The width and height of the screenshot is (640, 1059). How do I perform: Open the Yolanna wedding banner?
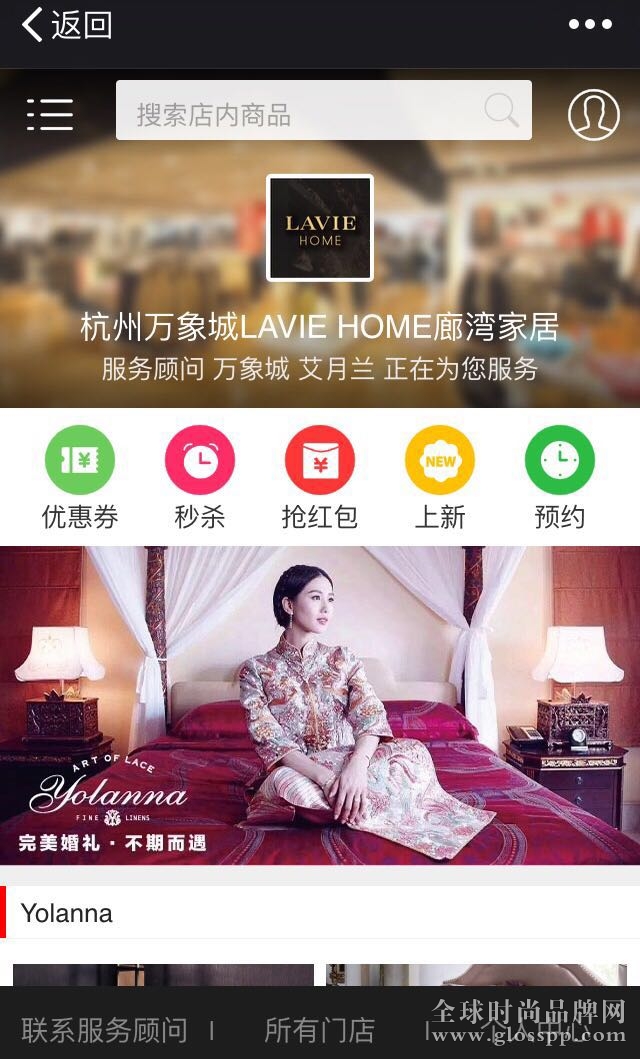pos(320,705)
